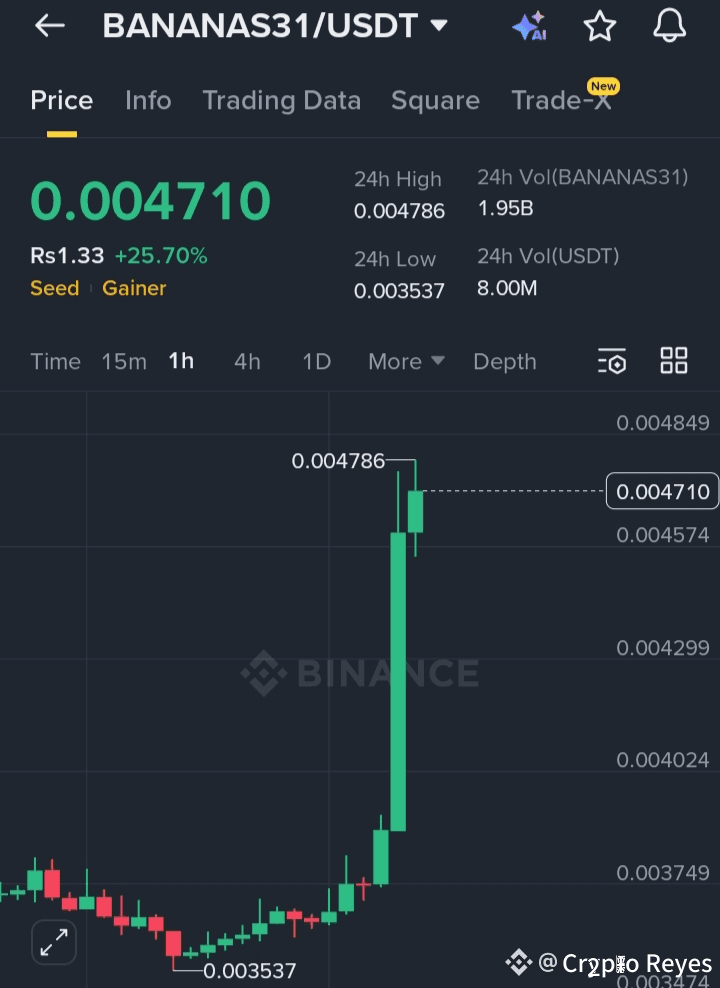Add pair to favorites with star
Image resolution: width=720 pixels, height=988 pixels.
pos(599,27)
